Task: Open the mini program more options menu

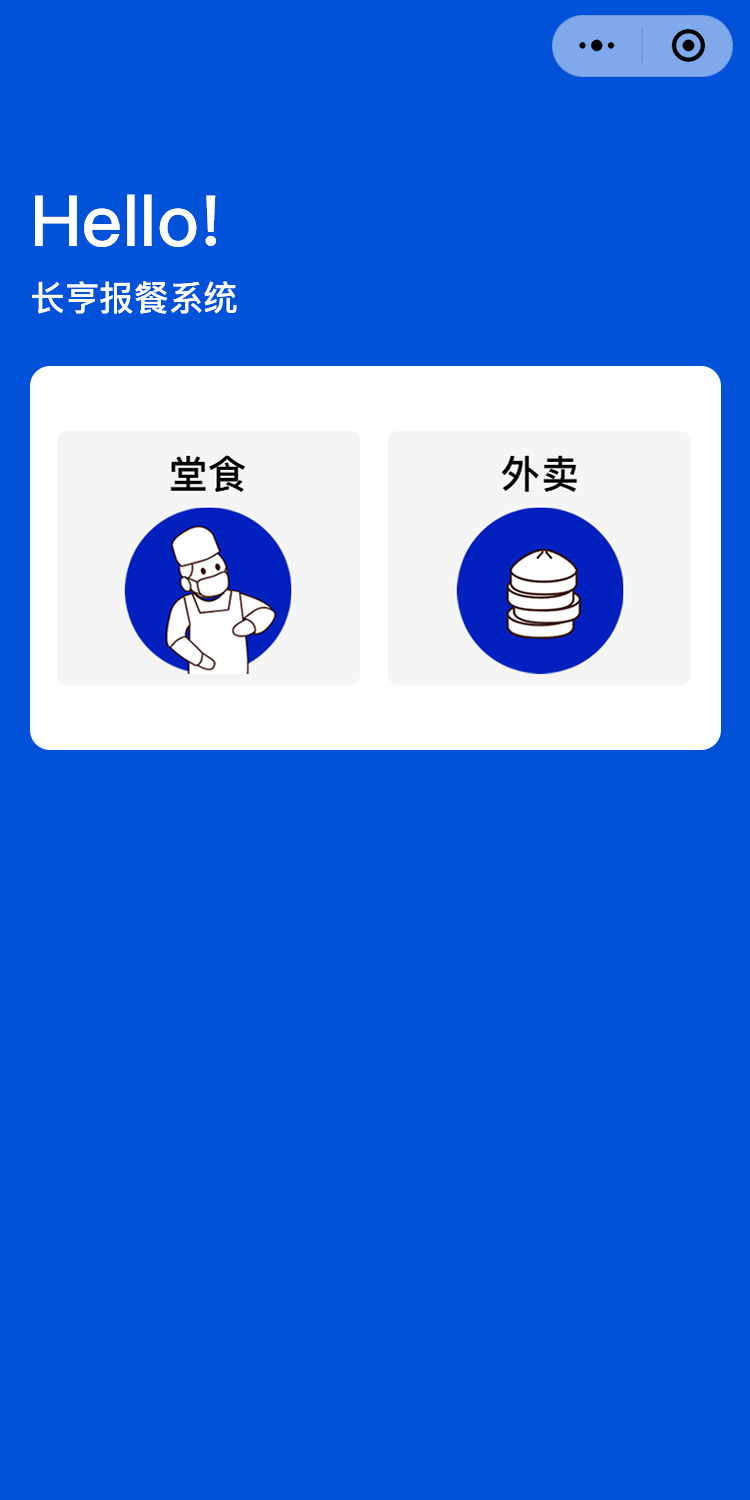Action: 597,46
